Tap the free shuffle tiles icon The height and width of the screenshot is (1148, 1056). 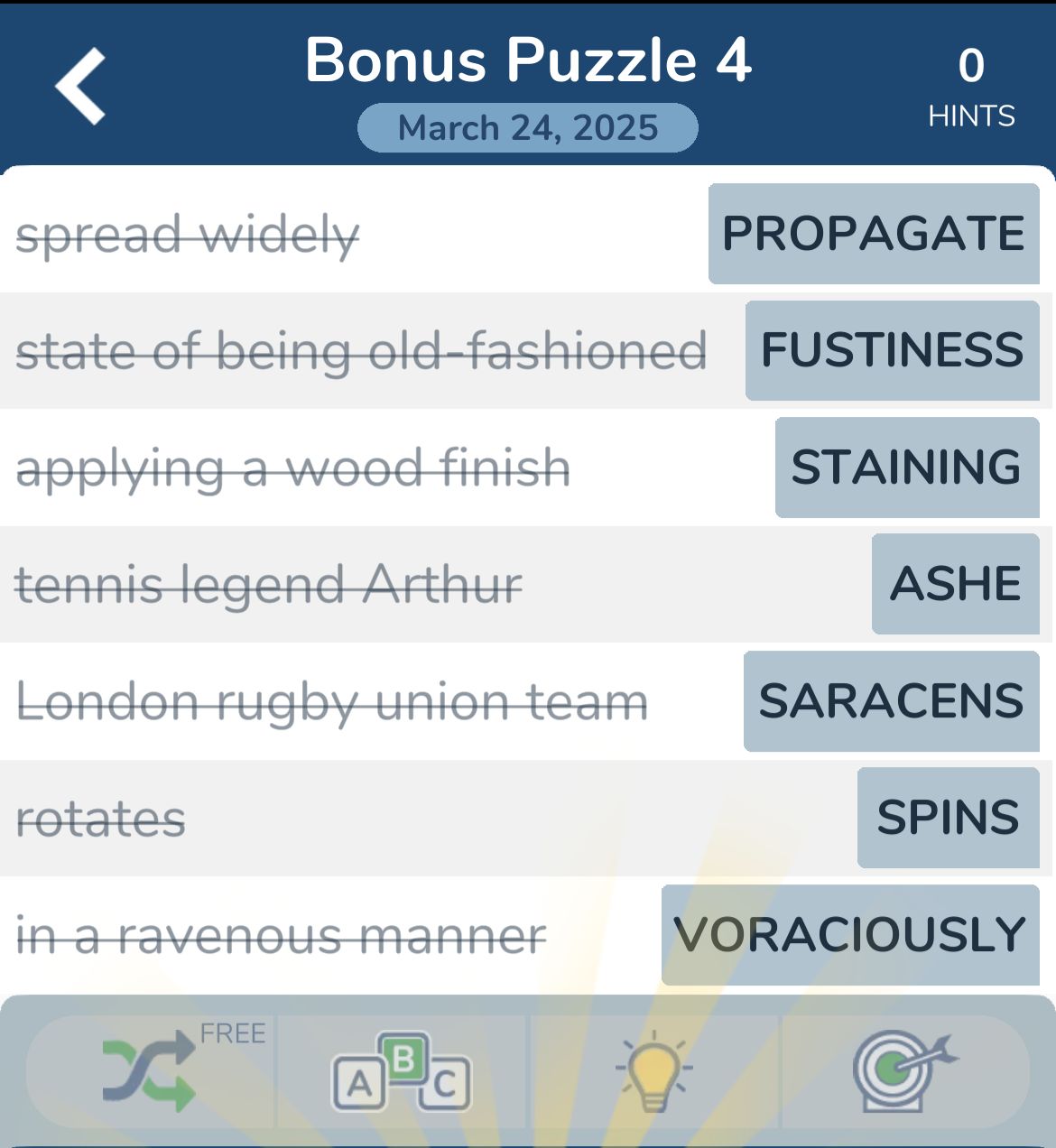tap(150, 1071)
